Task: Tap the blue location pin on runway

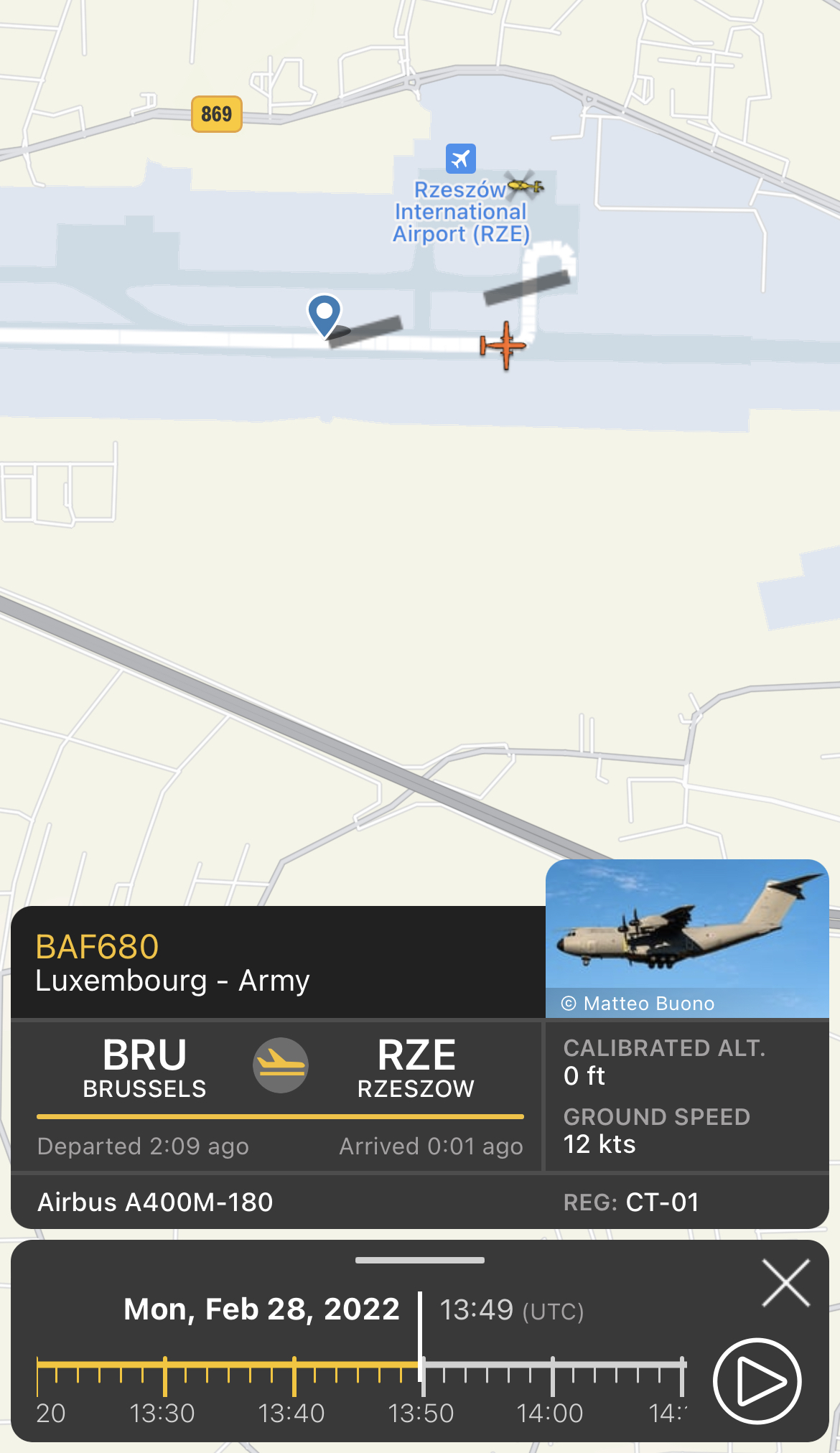Action: (x=325, y=314)
